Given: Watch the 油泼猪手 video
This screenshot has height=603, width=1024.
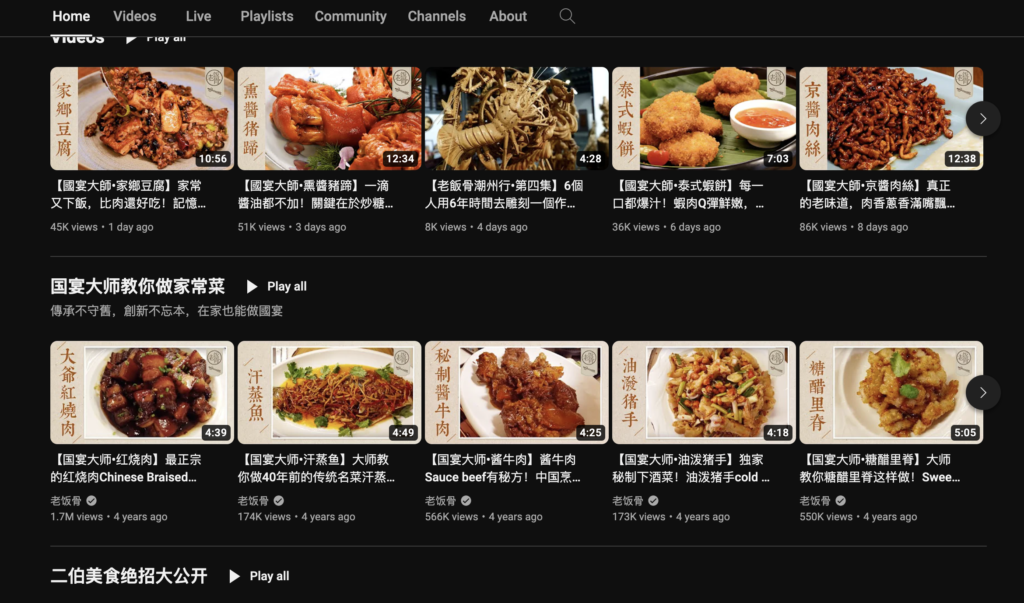Looking at the screenshot, I should click(x=704, y=392).
